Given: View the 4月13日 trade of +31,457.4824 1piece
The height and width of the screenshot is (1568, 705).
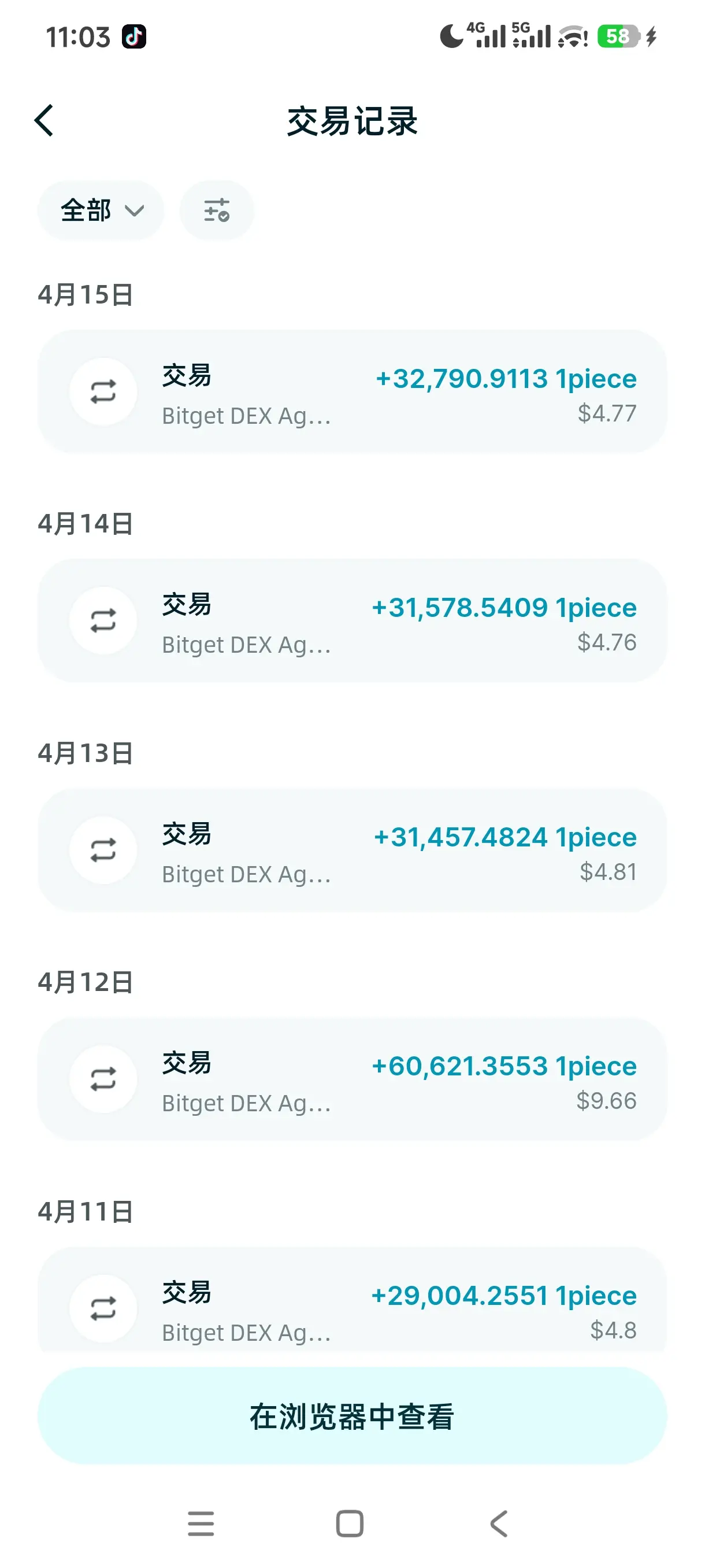Looking at the screenshot, I should pyautogui.click(x=352, y=850).
